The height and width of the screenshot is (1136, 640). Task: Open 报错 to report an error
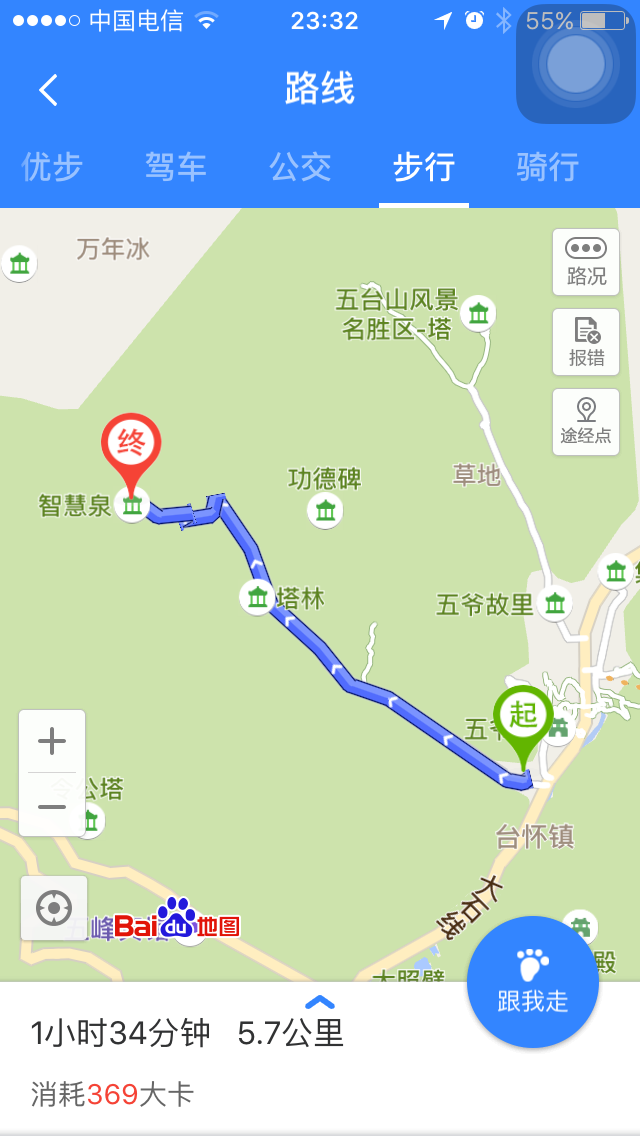point(586,342)
